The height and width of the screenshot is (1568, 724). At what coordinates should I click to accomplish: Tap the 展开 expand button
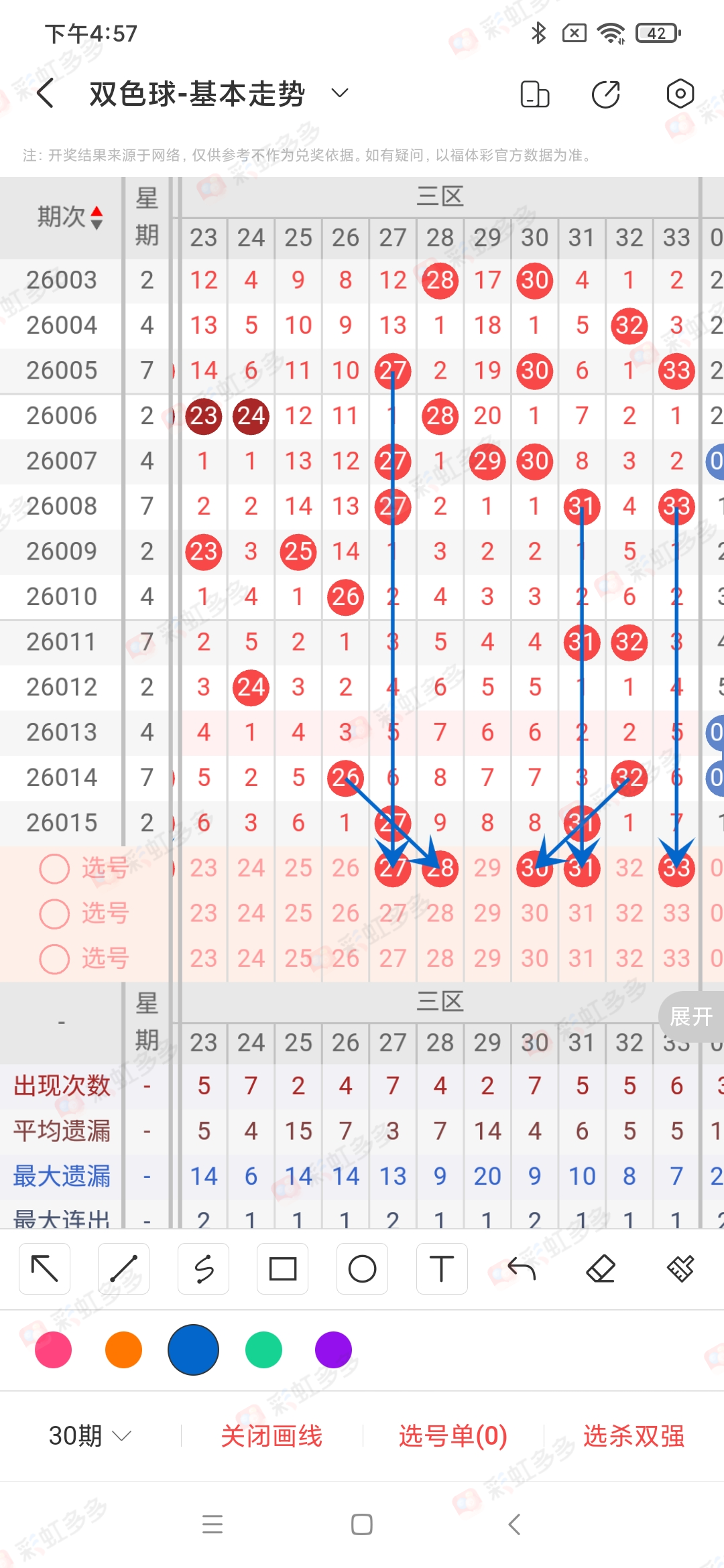[691, 1017]
